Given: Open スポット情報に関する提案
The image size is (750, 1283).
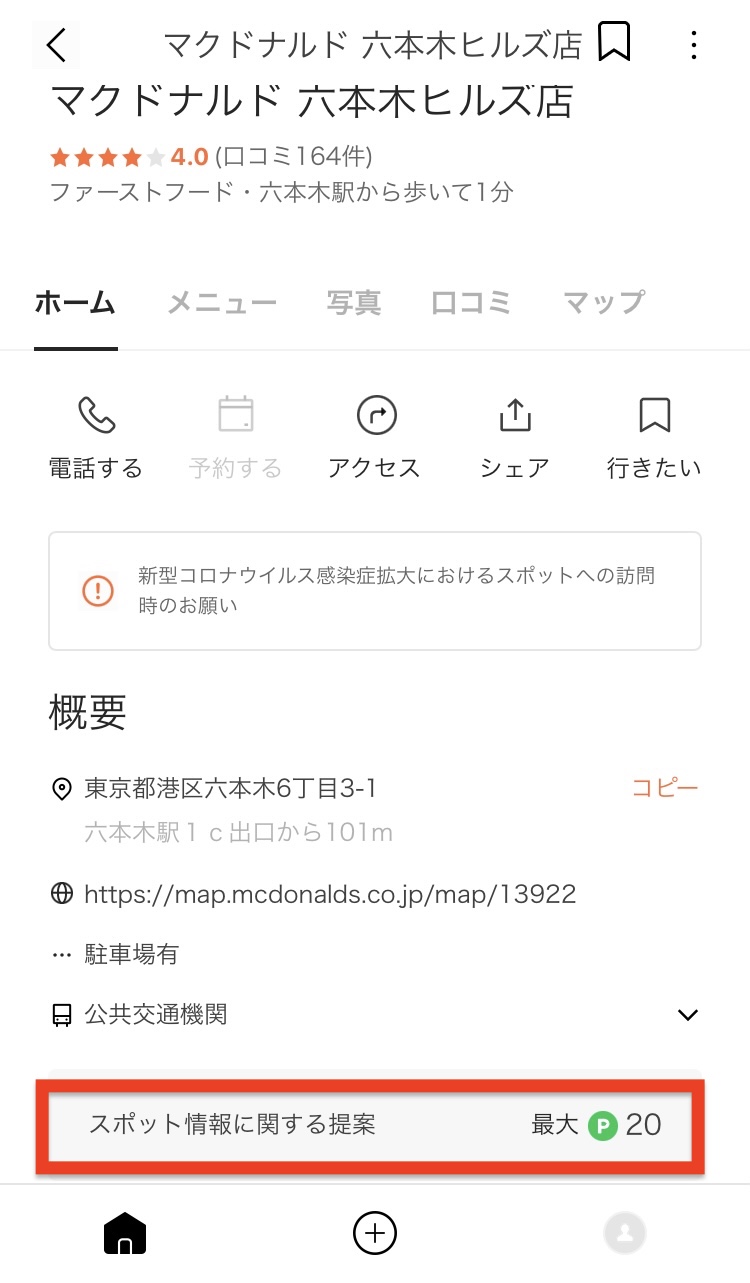Looking at the screenshot, I should point(371,1125).
